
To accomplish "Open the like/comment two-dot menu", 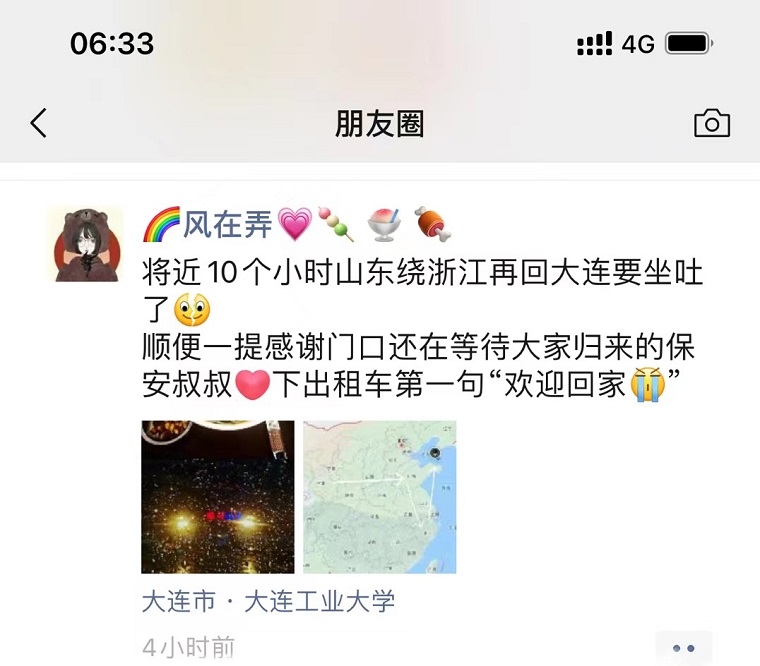I will (x=684, y=648).
